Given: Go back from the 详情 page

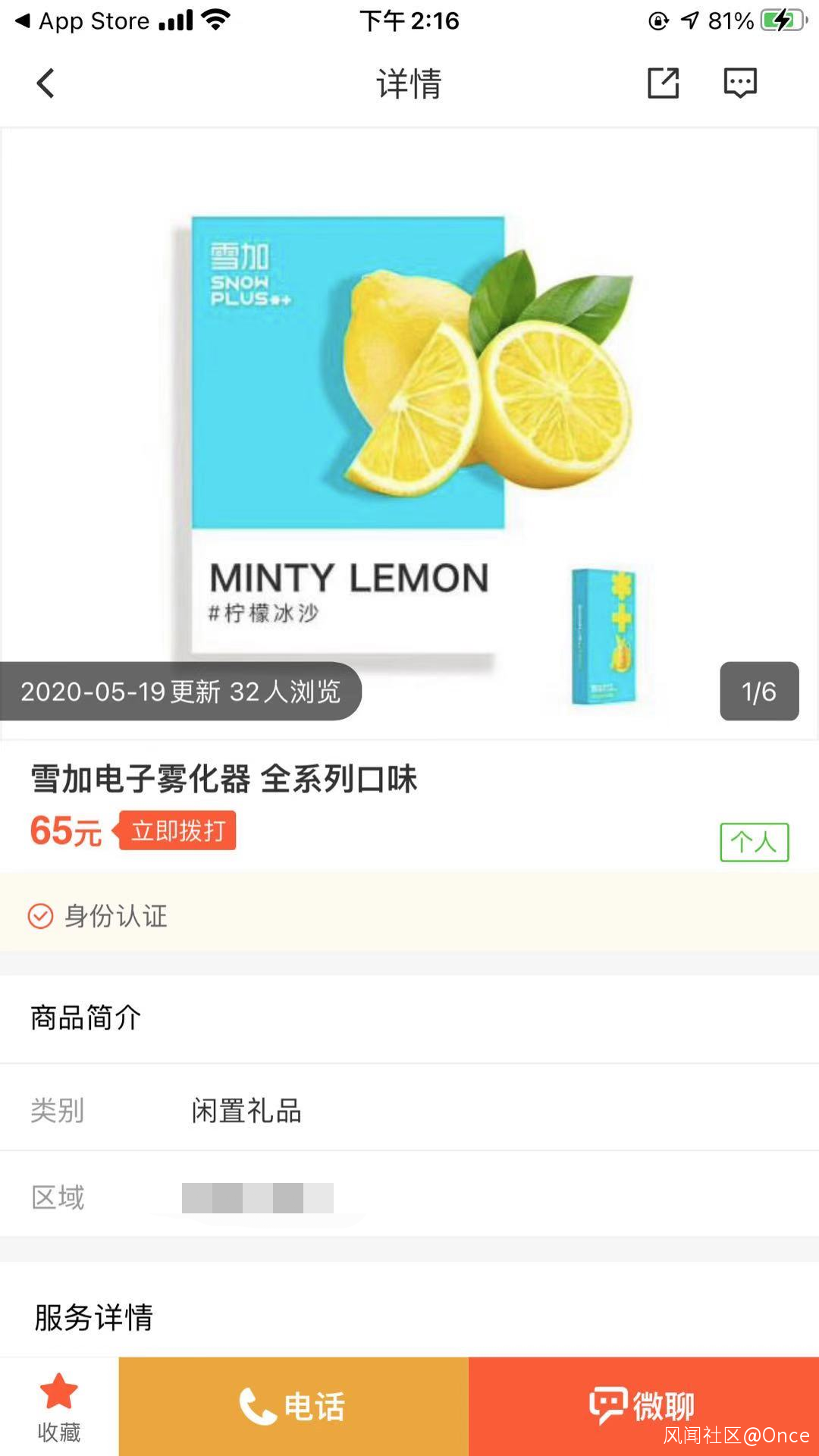Looking at the screenshot, I should pos(45,83).
